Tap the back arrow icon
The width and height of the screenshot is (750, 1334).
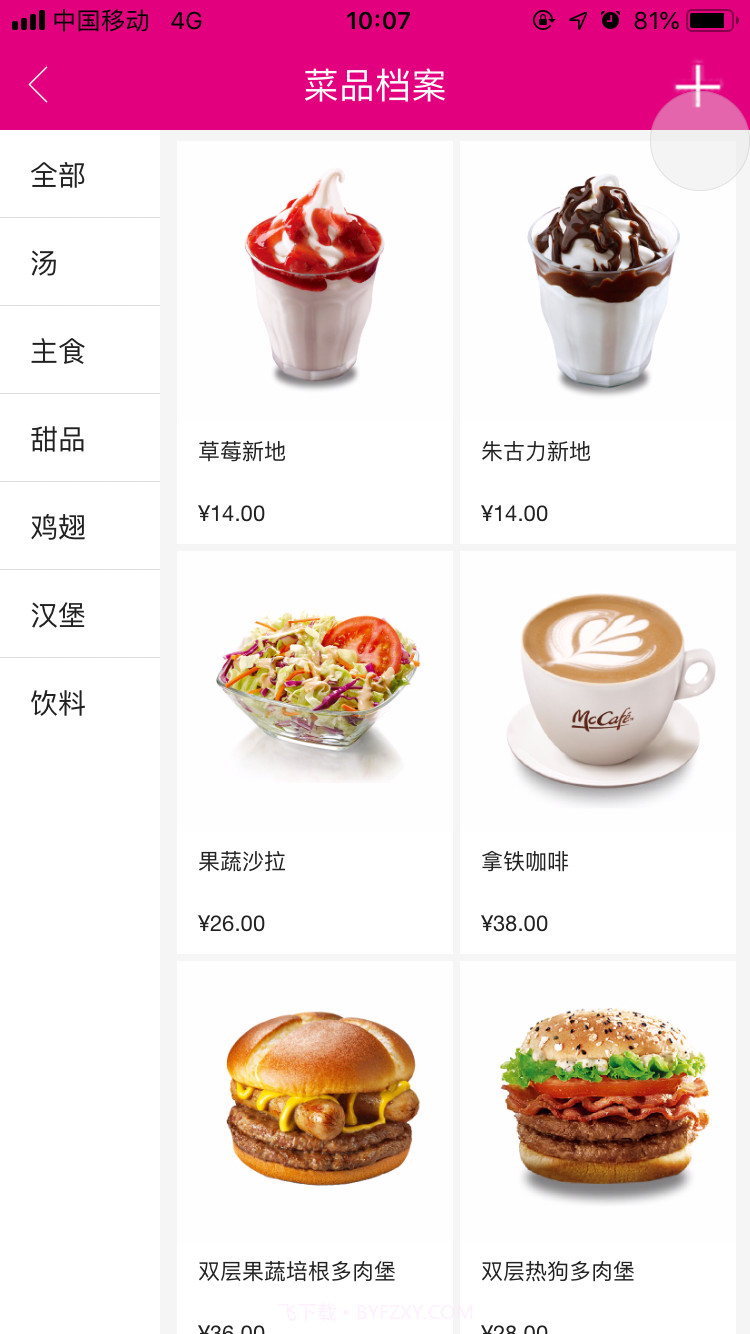(38, 85)
